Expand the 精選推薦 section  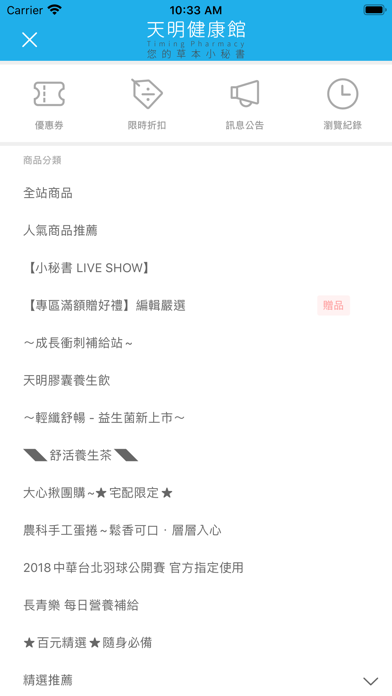(x=196, y=680)
